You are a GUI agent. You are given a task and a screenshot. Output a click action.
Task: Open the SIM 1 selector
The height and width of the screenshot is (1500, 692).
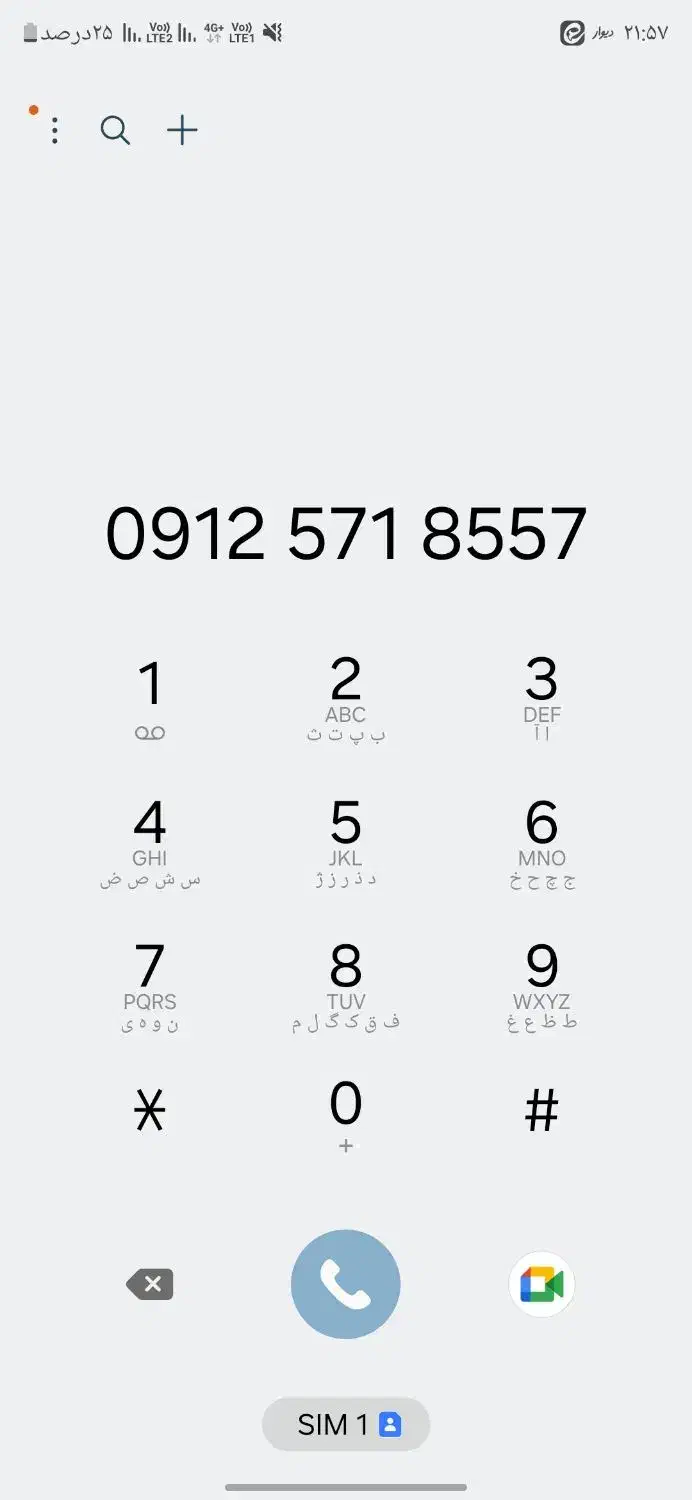[x=345, y=1424]
